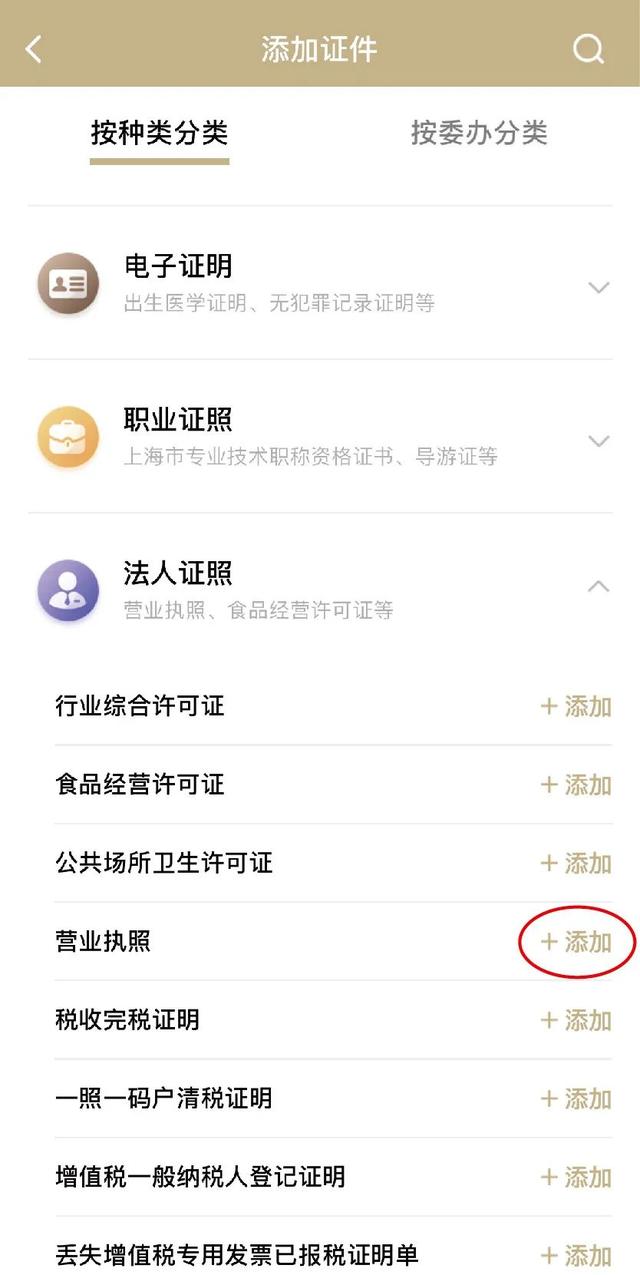Add the 一照一码户清税证明 document
The width and height of the screenshot is (640, 1275).
(576, 1099)
